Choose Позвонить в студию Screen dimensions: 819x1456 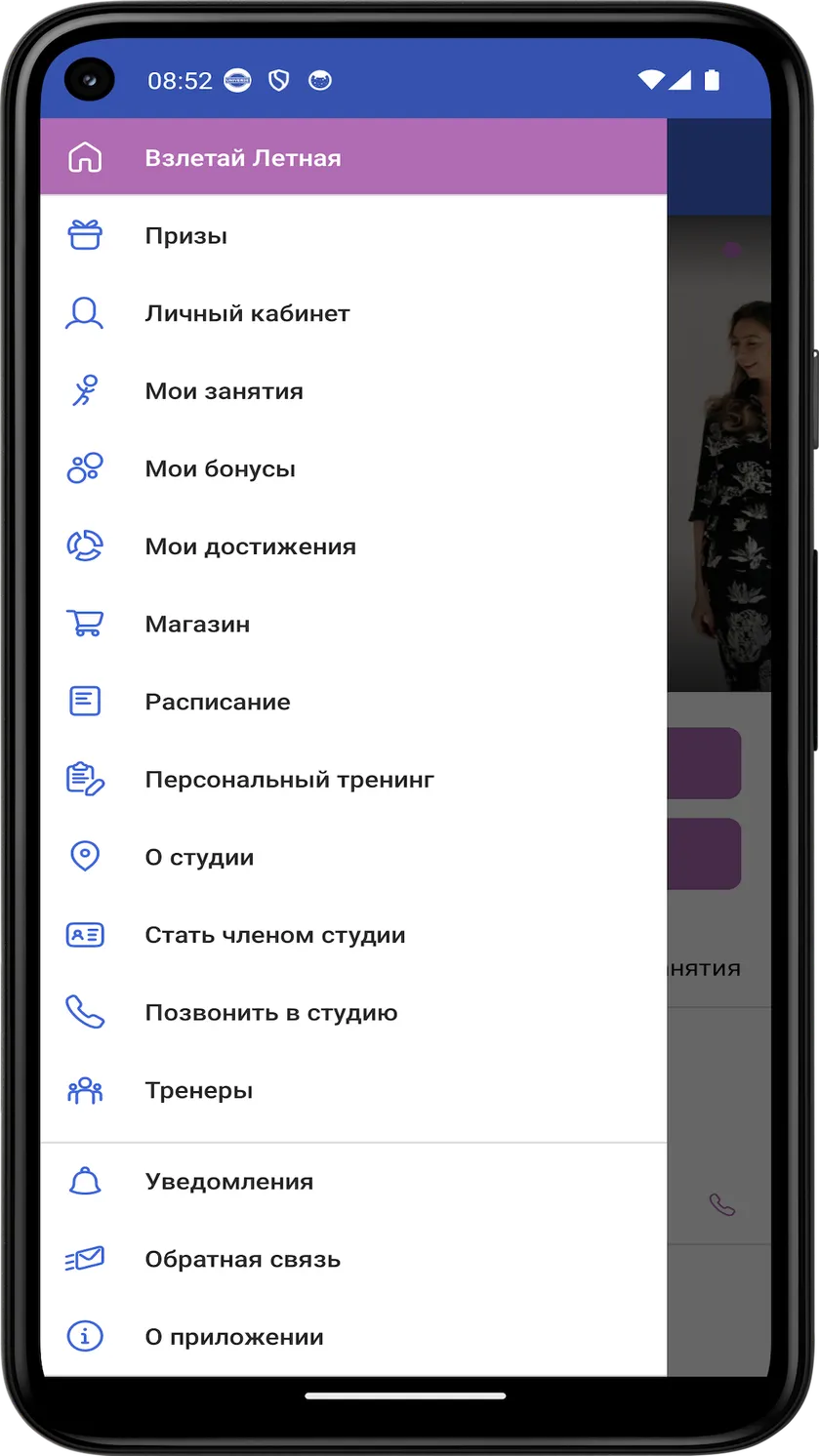(353, 1013)
